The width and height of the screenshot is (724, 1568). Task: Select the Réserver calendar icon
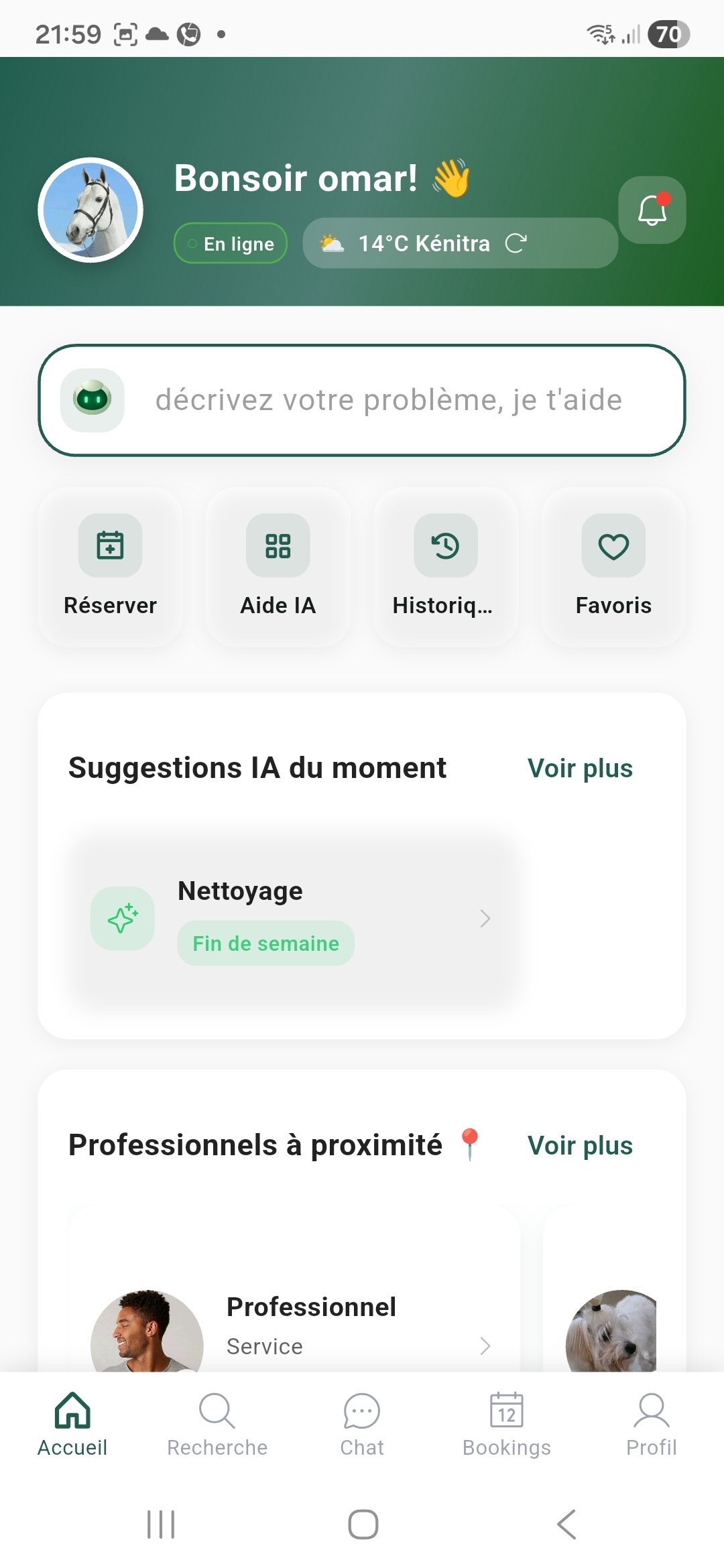(110, 546)
